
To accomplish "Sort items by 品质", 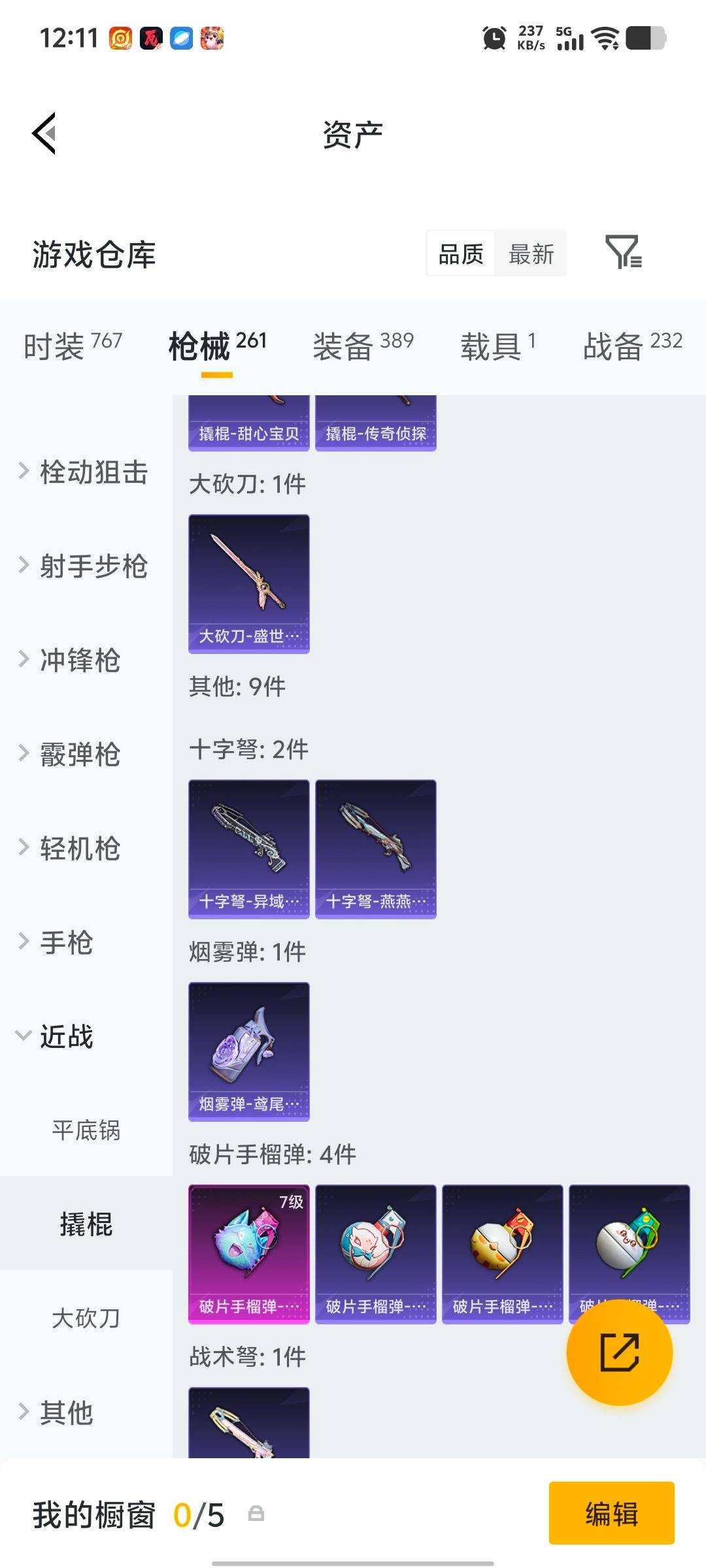I will (x=460, y=253).
